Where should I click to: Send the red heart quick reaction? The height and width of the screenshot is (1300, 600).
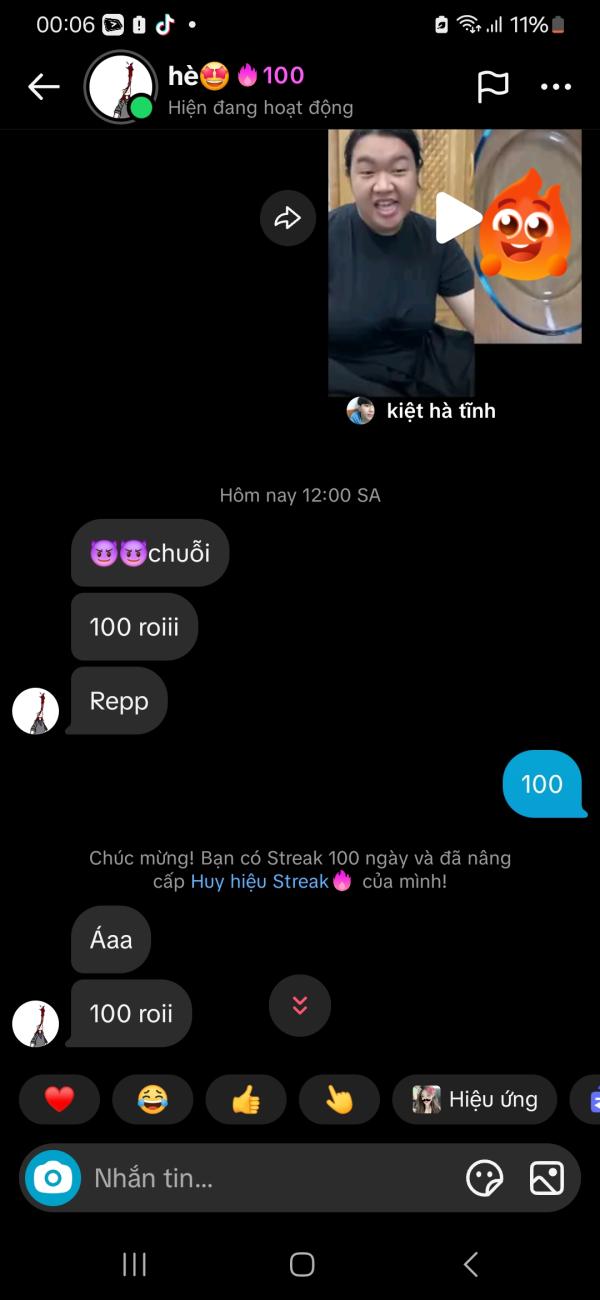tap(60, 1100)
